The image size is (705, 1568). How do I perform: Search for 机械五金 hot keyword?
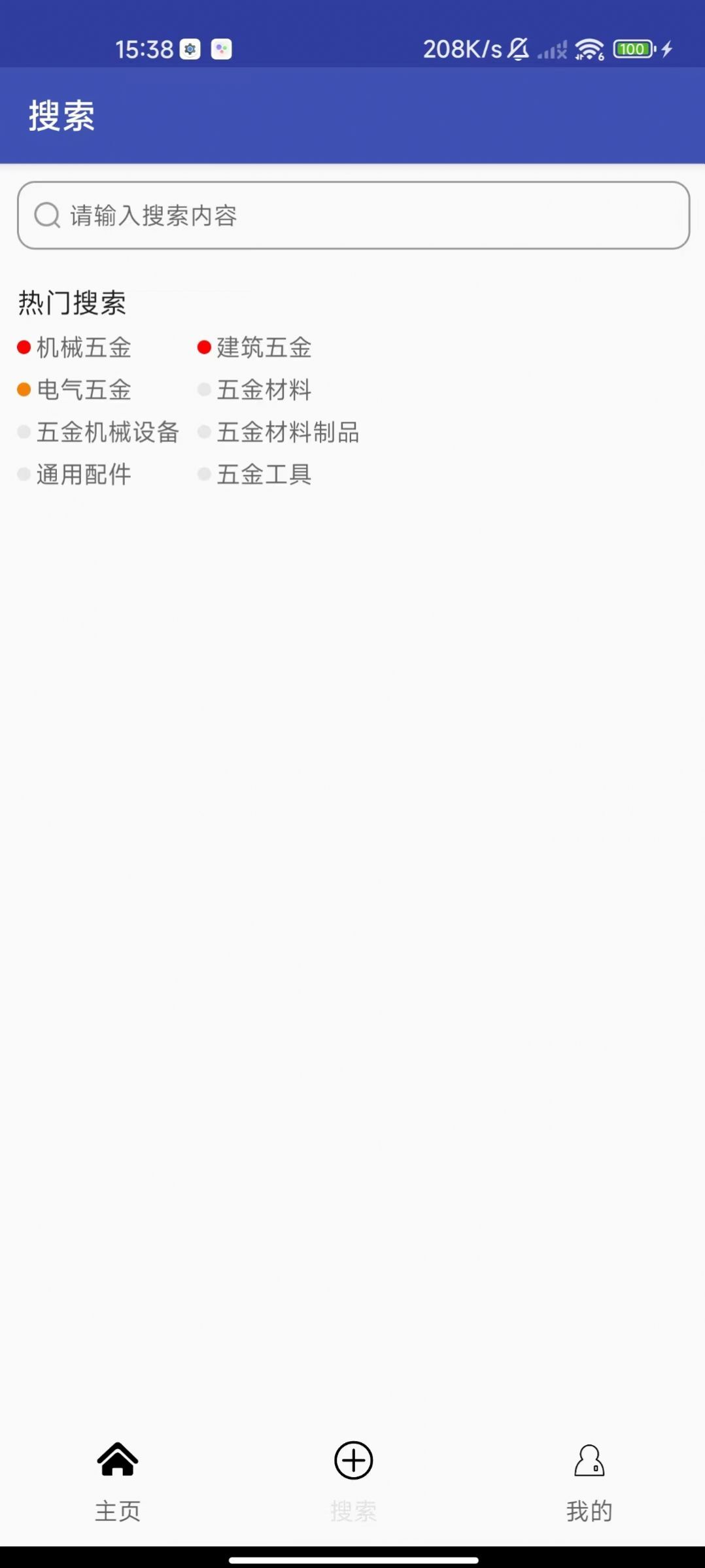[83, 349]
